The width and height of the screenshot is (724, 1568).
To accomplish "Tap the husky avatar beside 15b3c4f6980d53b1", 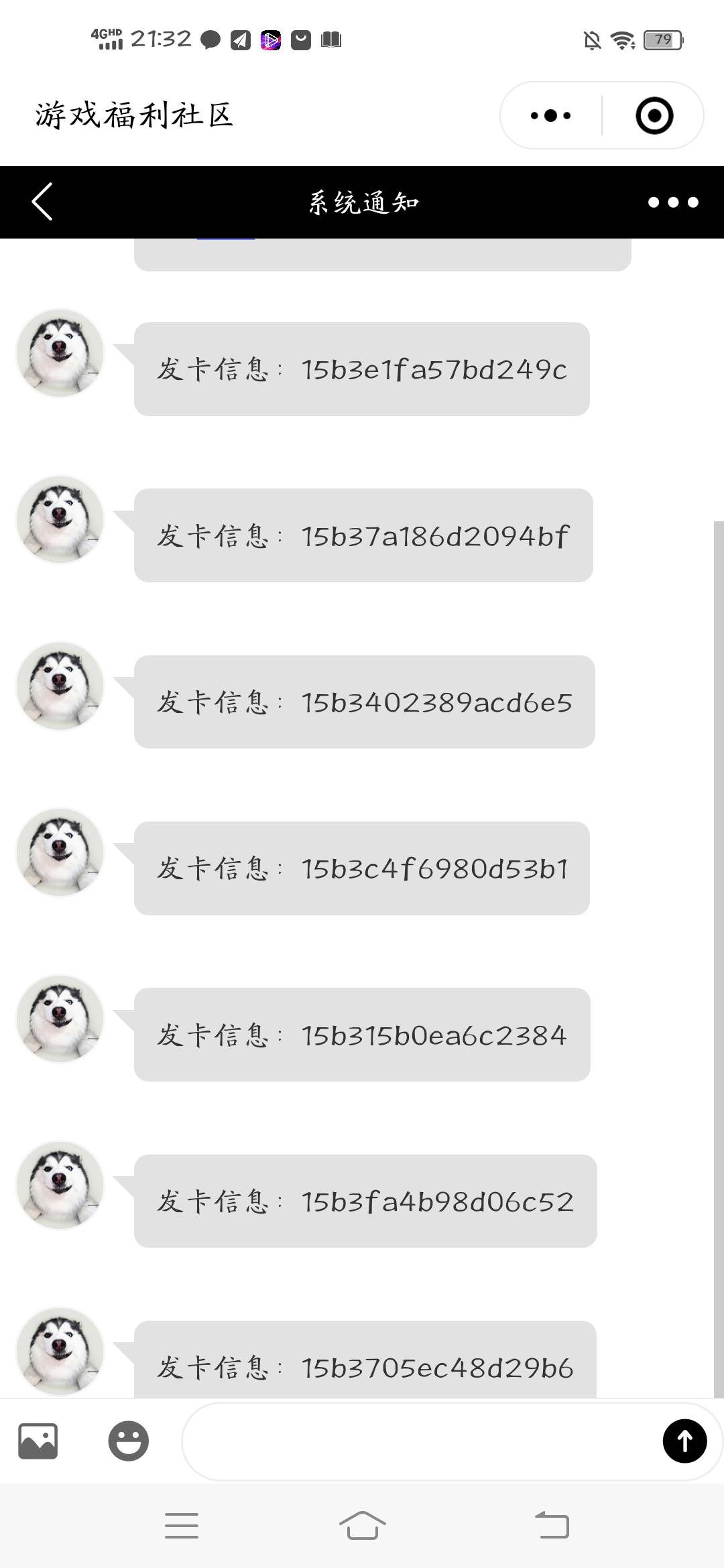I will 60,852.
